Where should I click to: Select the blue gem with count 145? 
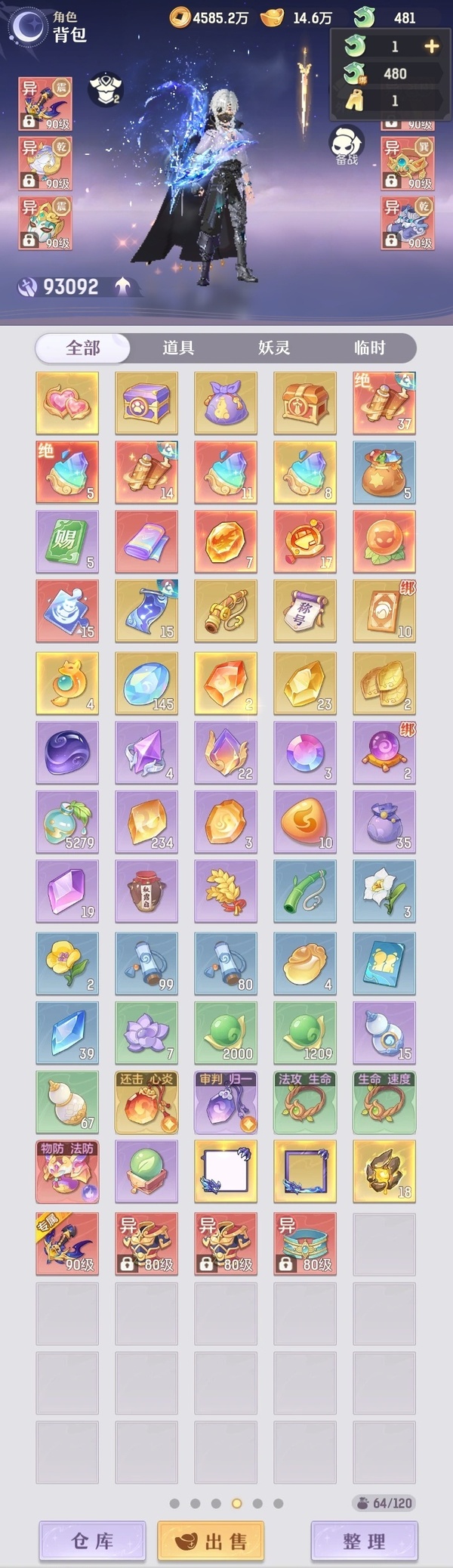click(146, 683)
